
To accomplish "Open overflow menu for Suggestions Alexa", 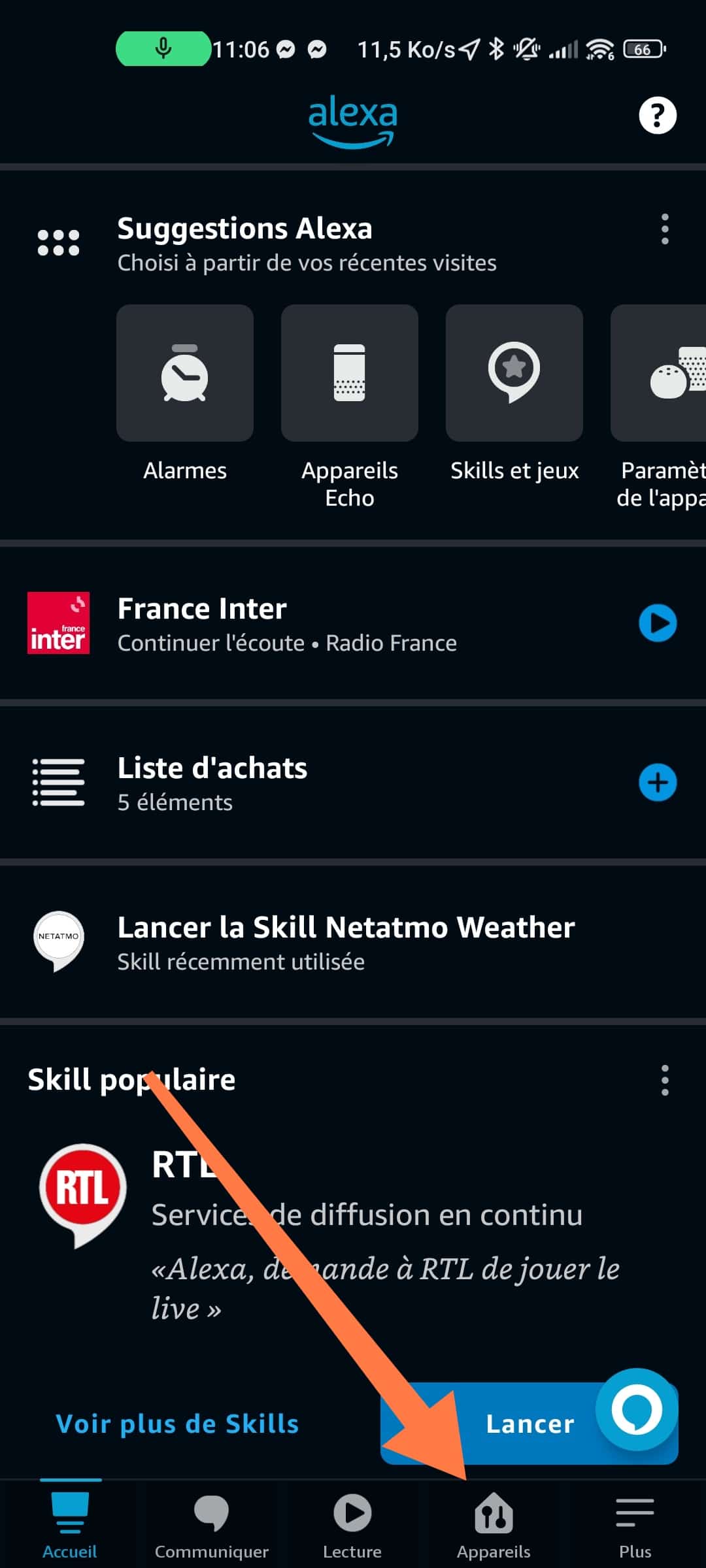I will 665,229.
